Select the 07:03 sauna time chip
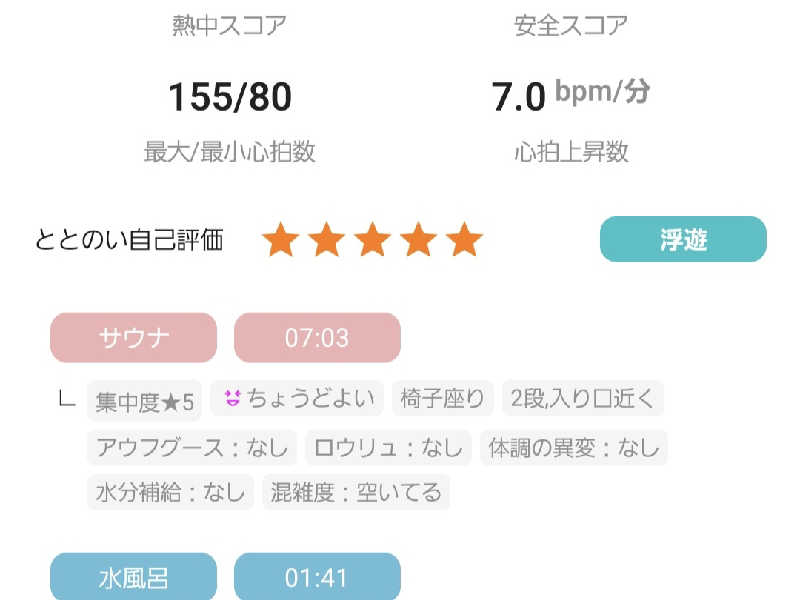The width and height of the screenshot is (800, 600). [x=317, y=337]
